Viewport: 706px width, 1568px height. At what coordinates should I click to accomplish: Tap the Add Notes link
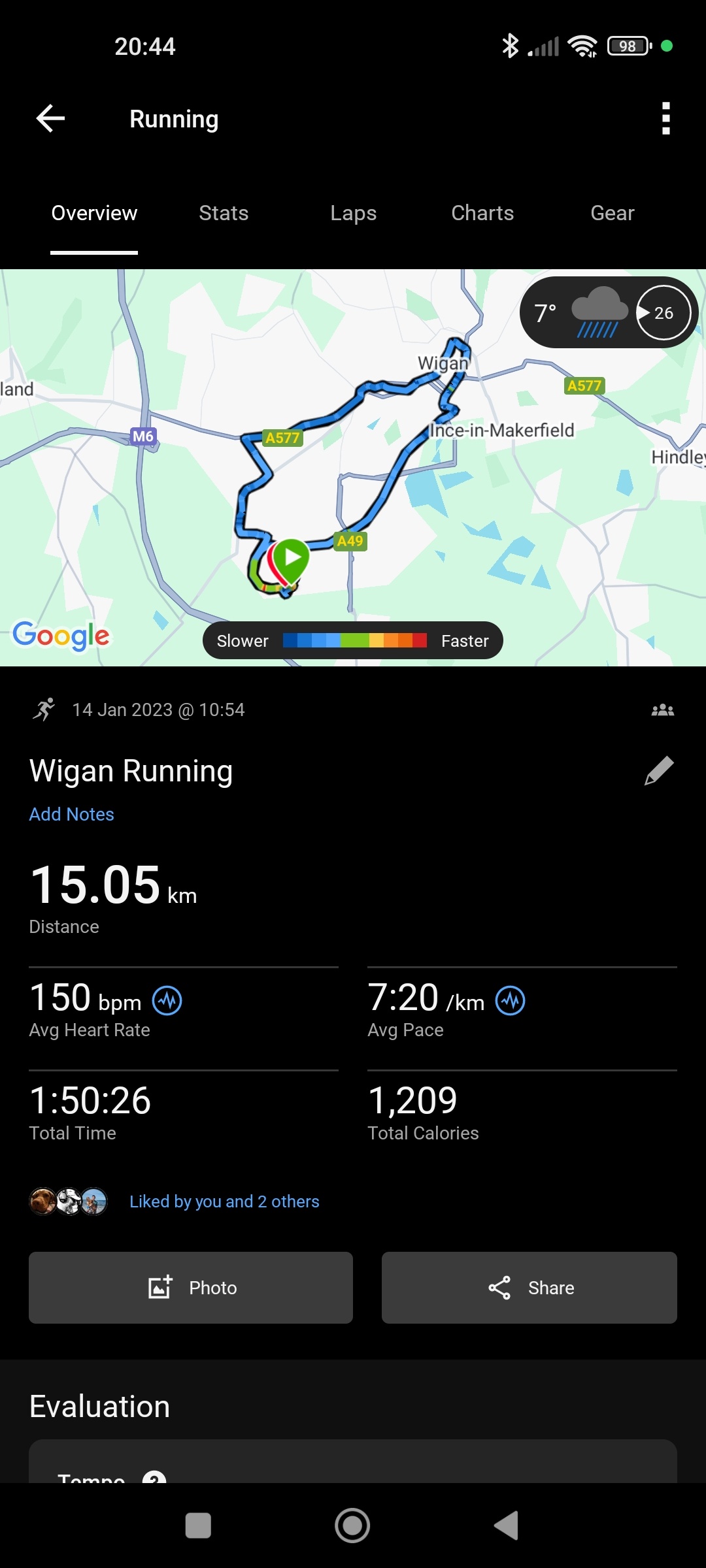(x=72, y=814)
